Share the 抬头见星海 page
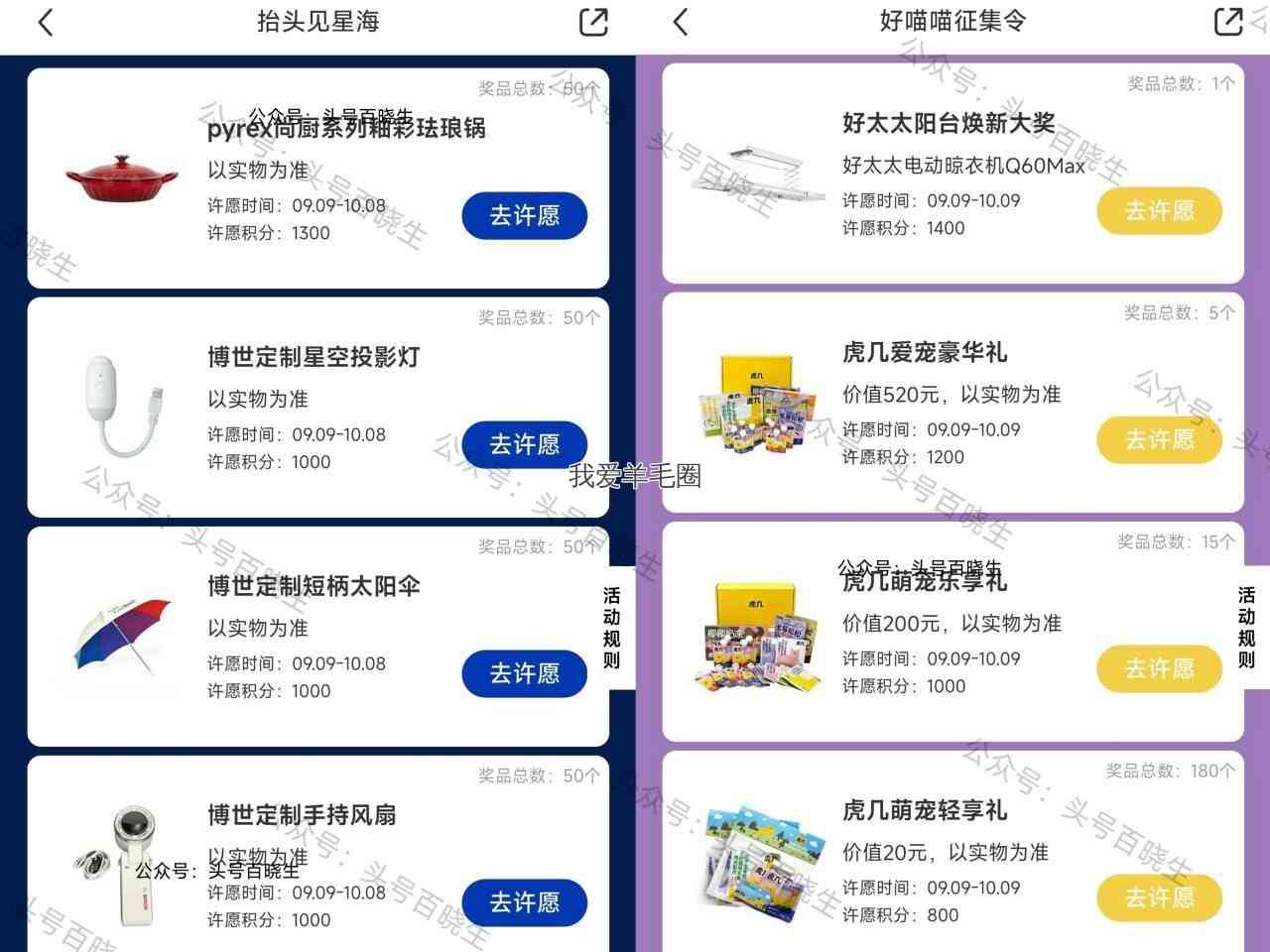 click(593, 22)
